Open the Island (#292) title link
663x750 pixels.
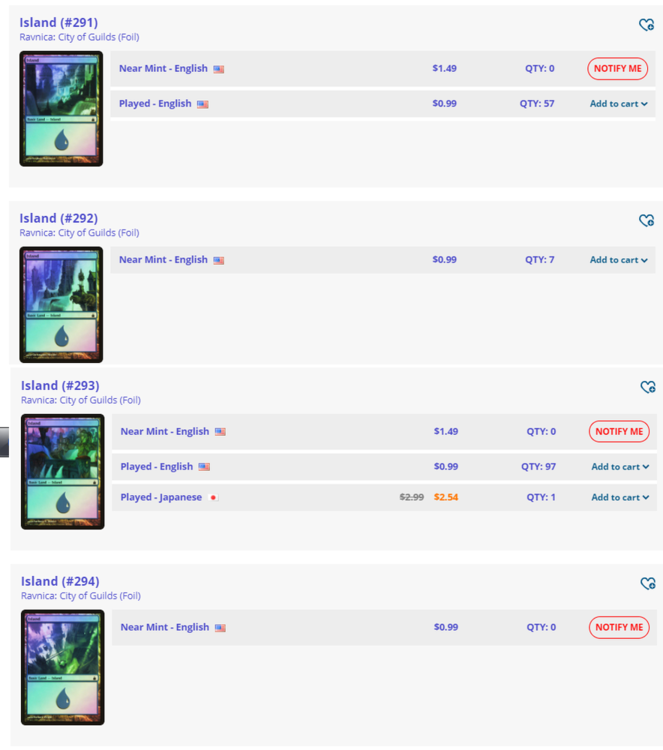58,218
